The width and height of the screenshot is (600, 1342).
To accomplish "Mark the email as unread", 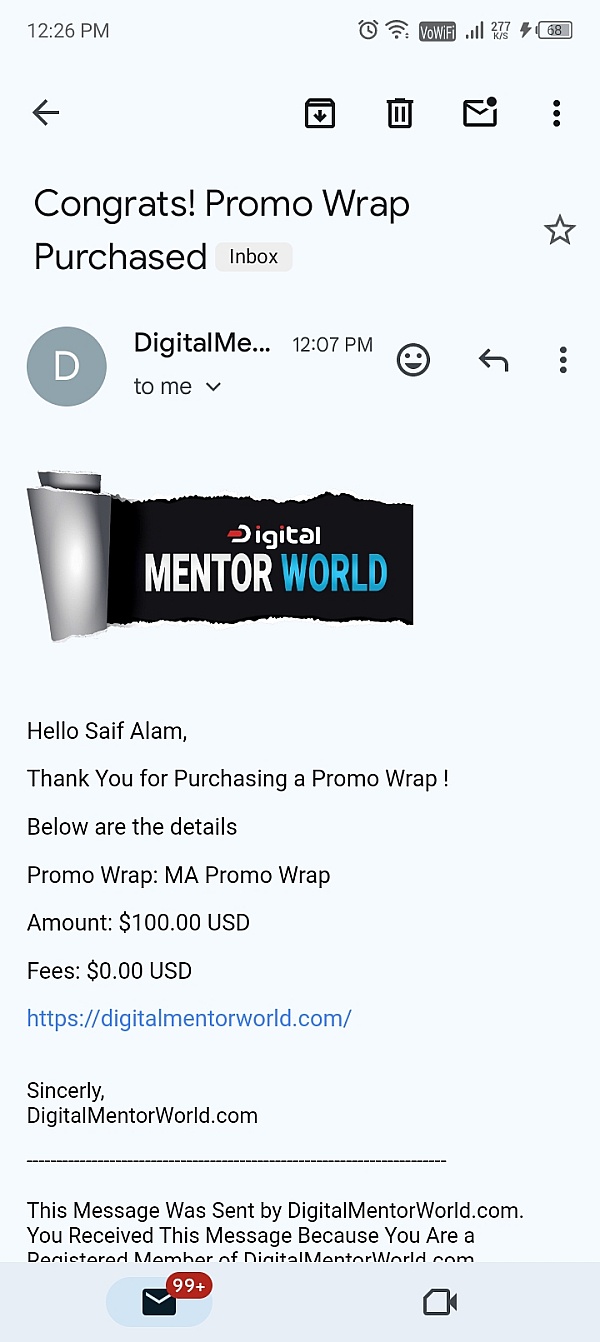I will [480, 113].
